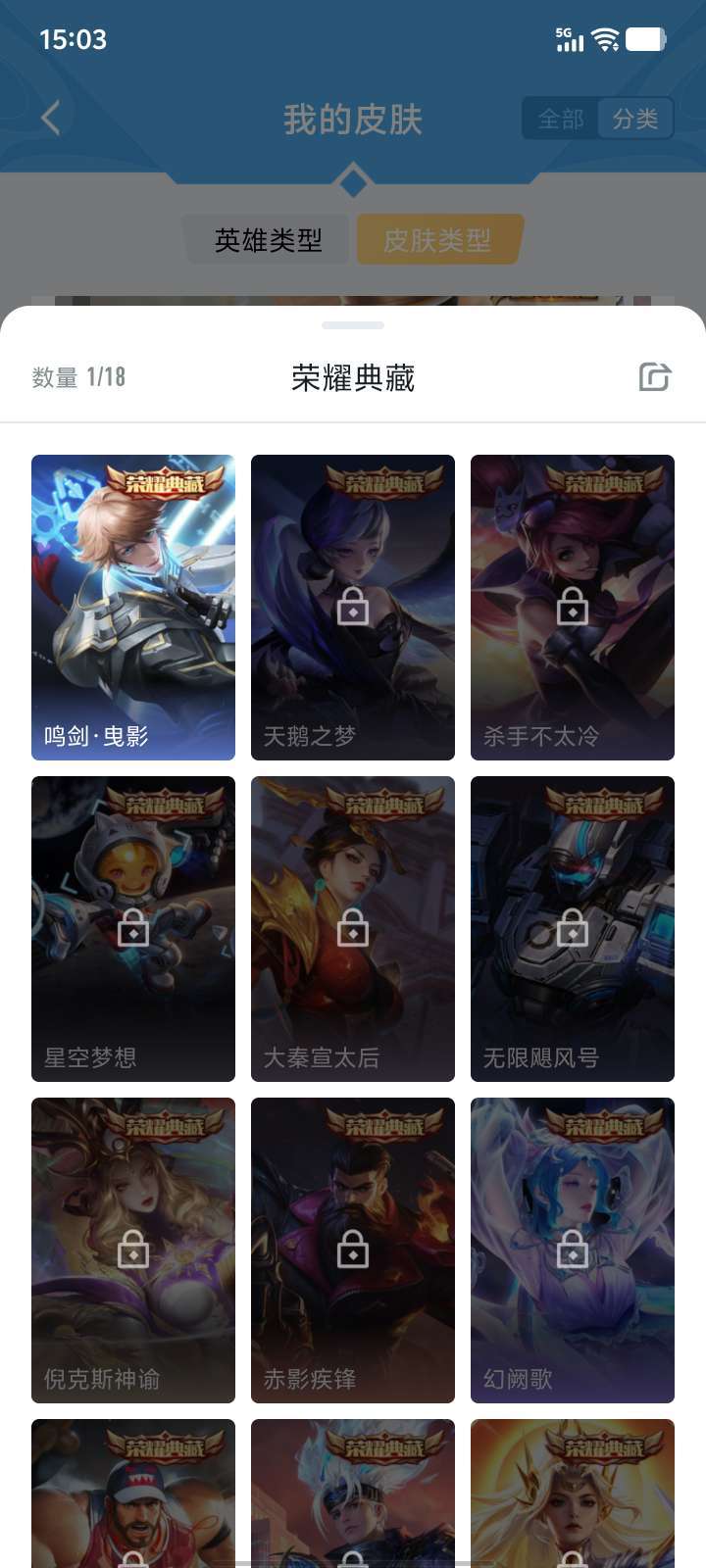View the 无限飓风号 skin
The image size is (706, 1568).
click(x=573, y=928)
